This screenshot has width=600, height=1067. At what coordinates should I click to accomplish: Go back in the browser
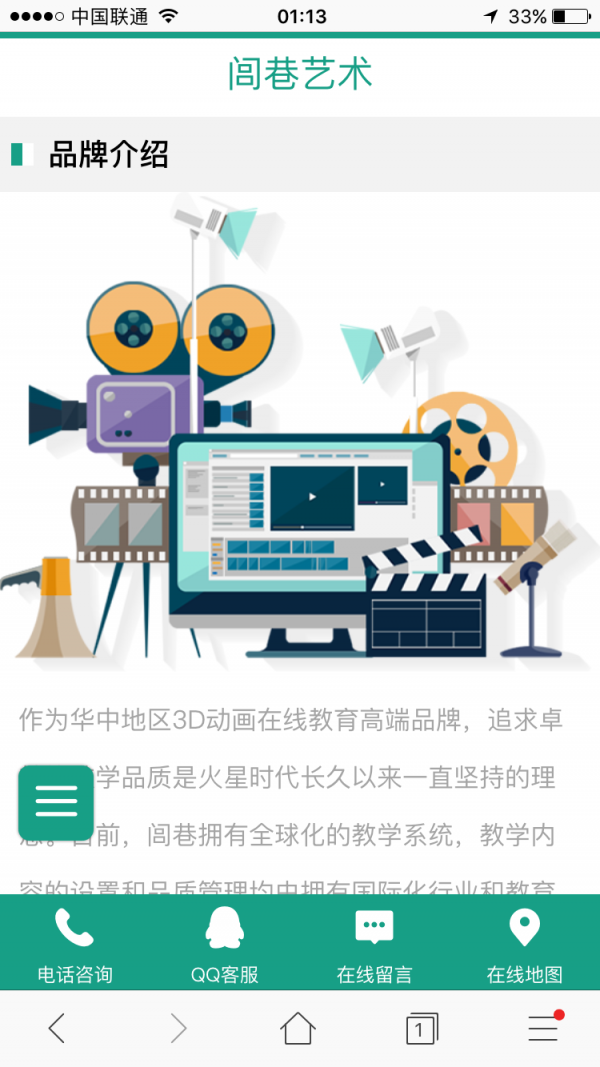(x=57, y=1028)
